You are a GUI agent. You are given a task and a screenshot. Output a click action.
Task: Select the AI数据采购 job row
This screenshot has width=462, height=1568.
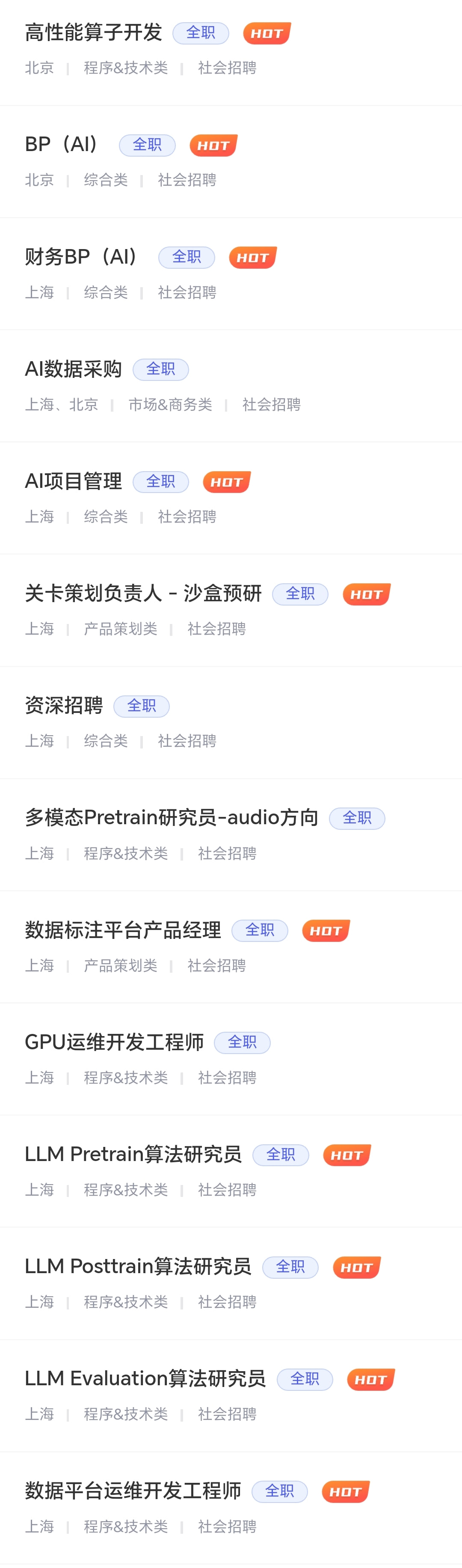(74, 369)
